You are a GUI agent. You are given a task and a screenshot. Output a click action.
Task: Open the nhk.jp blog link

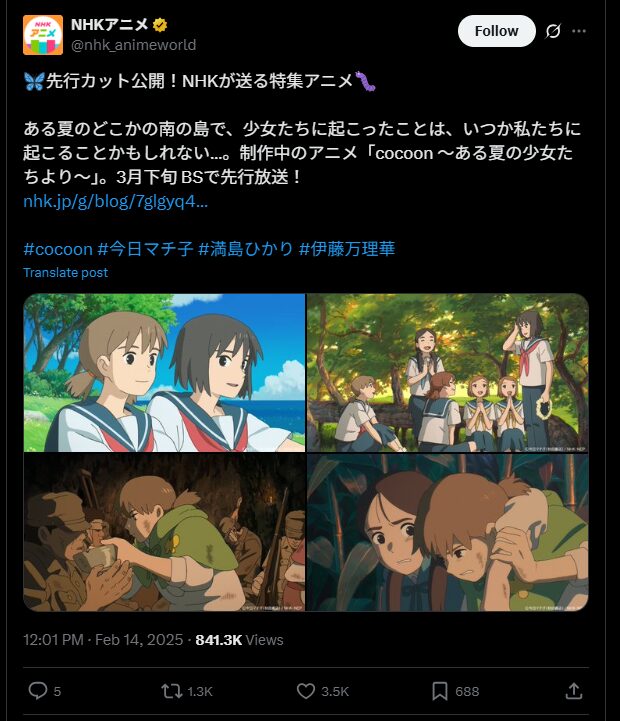click(115, 201)
